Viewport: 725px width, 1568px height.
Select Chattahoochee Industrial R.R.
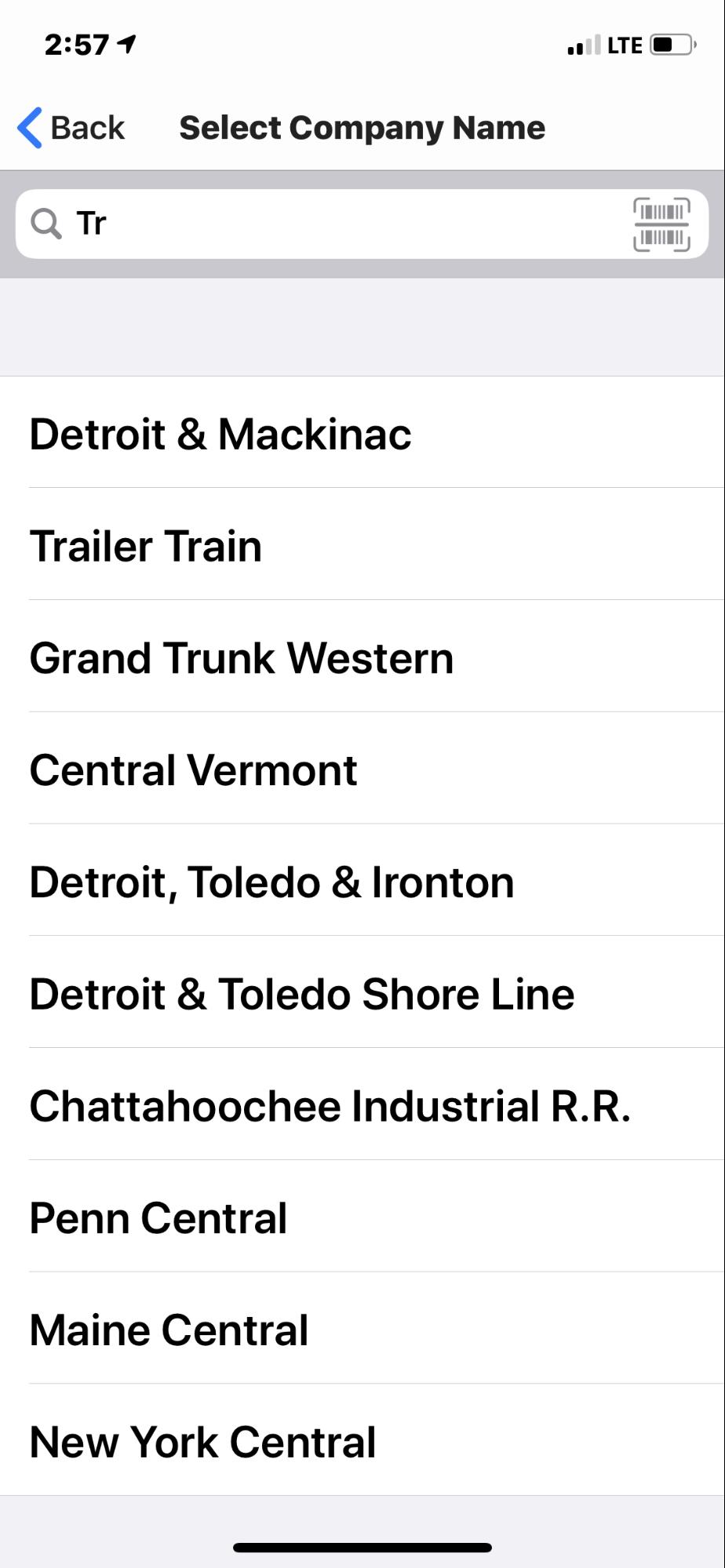[362, 1104]
